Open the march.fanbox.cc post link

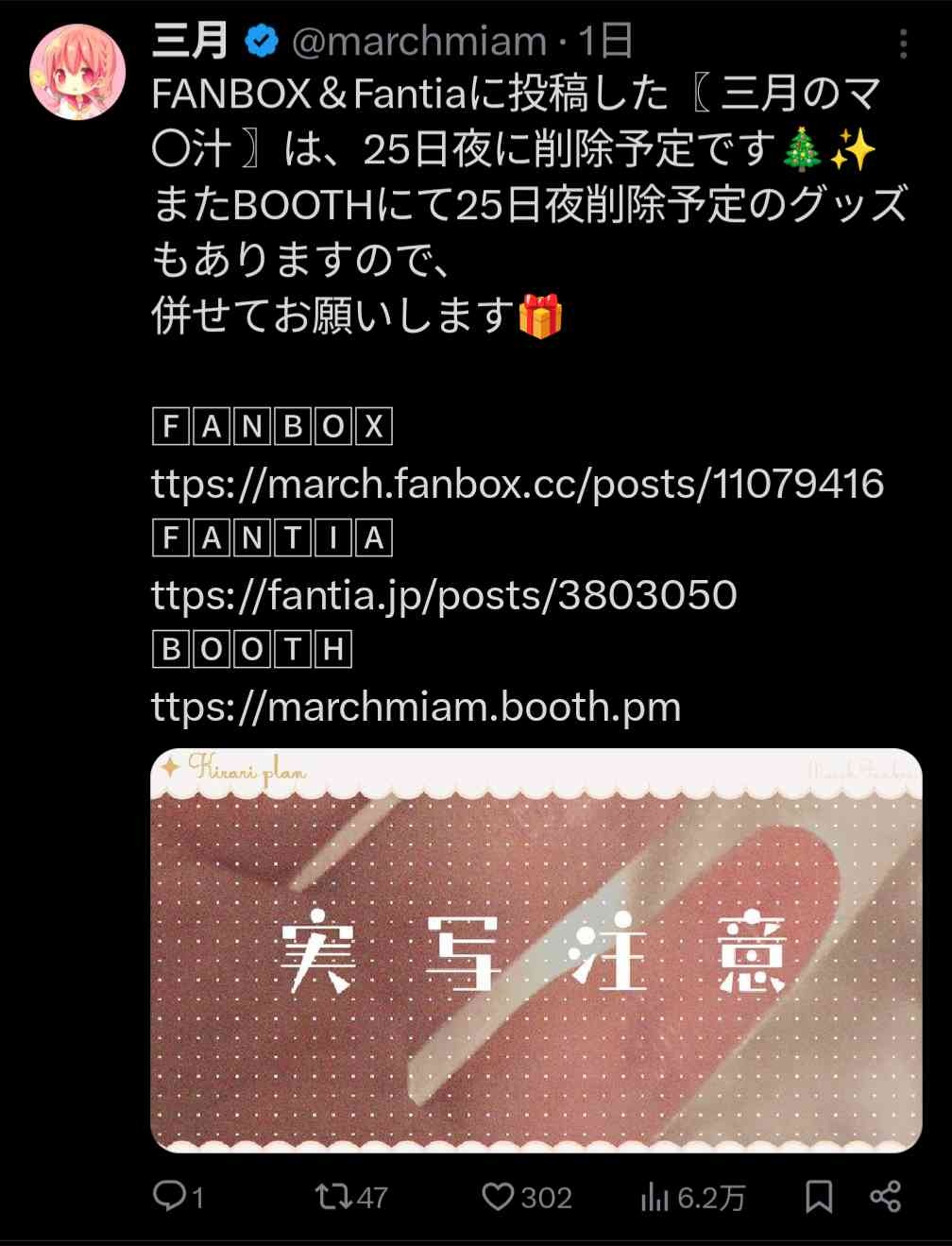[518, 484]
